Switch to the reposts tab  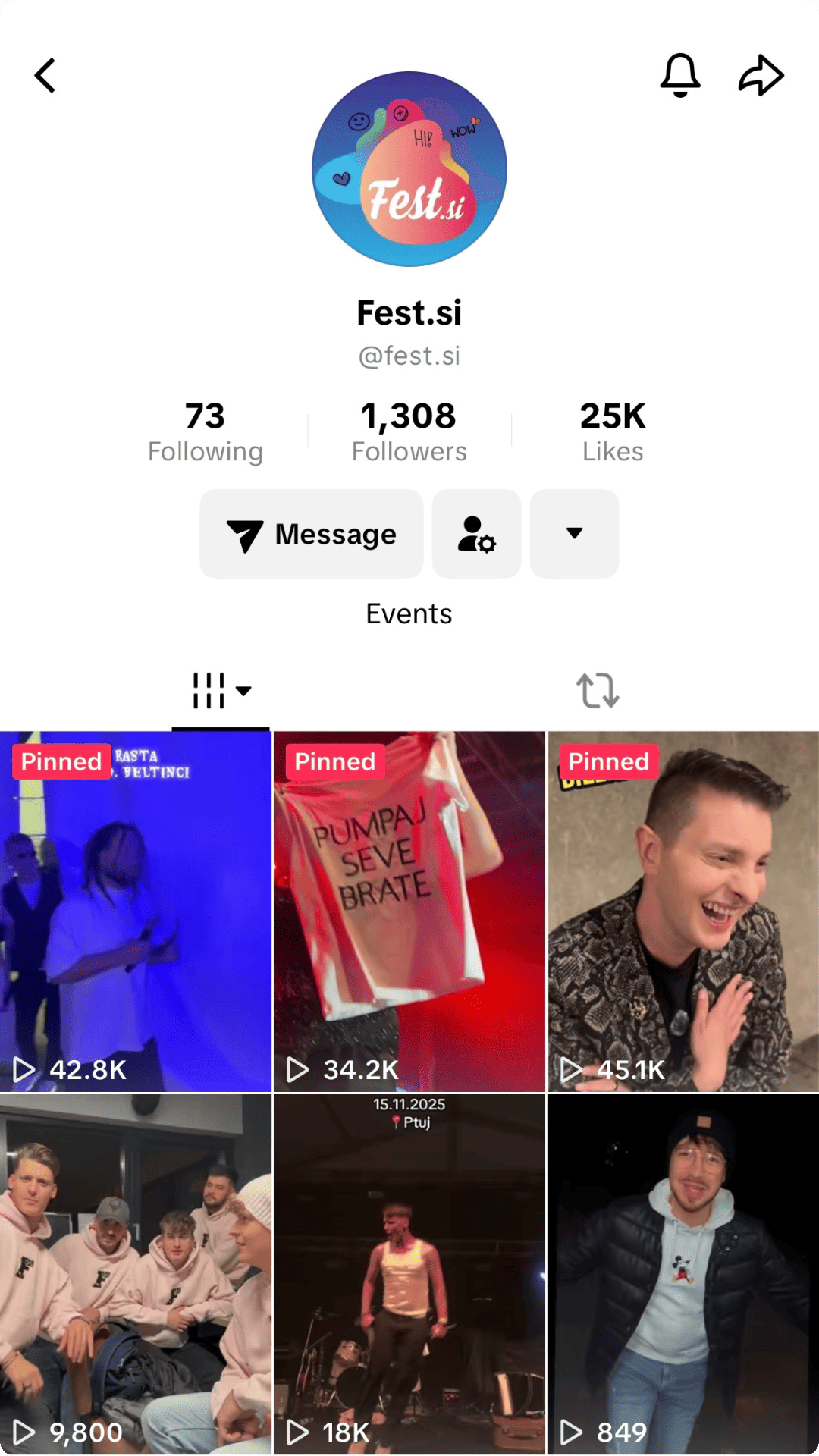click(x=598, y=691)
